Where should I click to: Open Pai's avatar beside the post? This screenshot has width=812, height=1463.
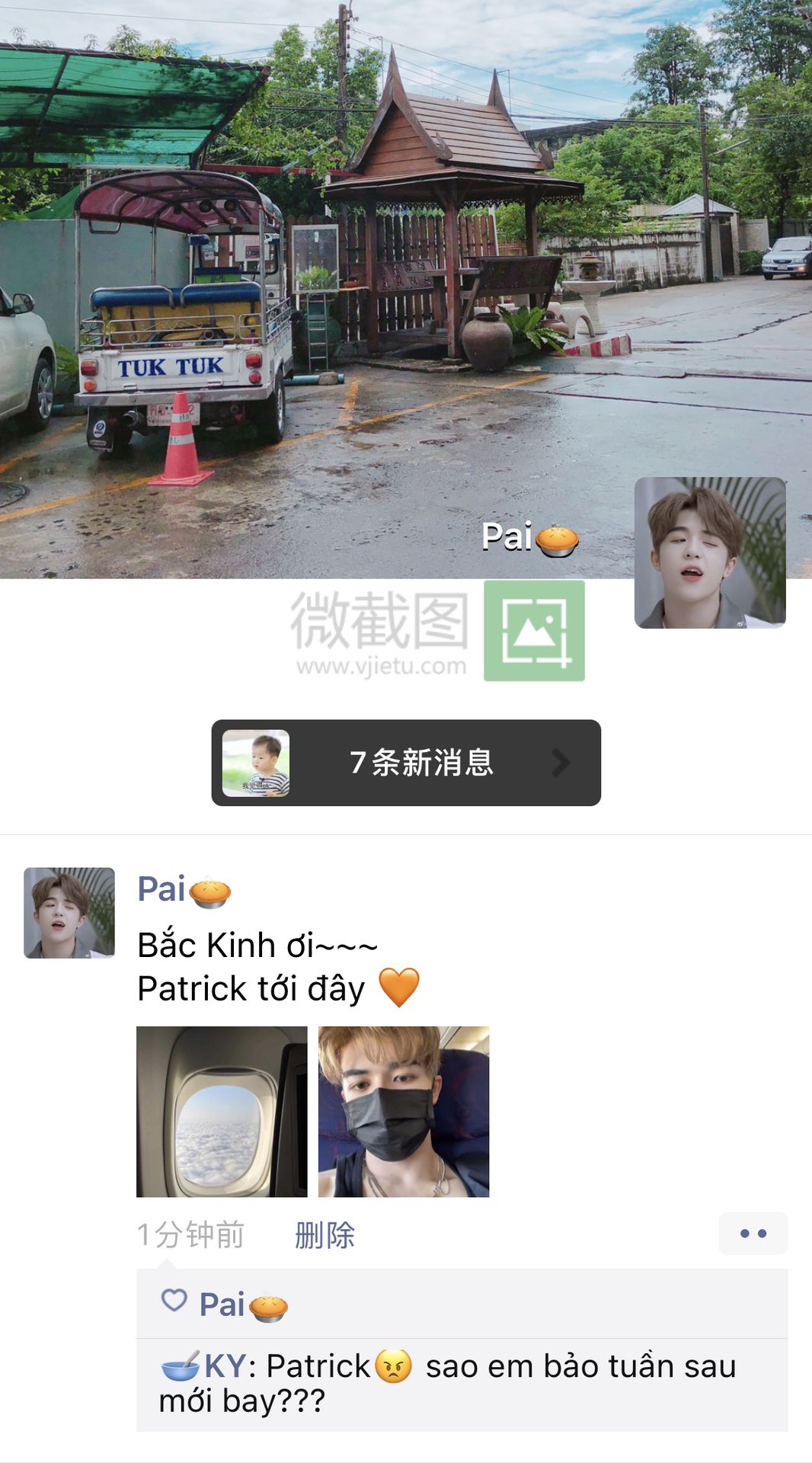69,913
